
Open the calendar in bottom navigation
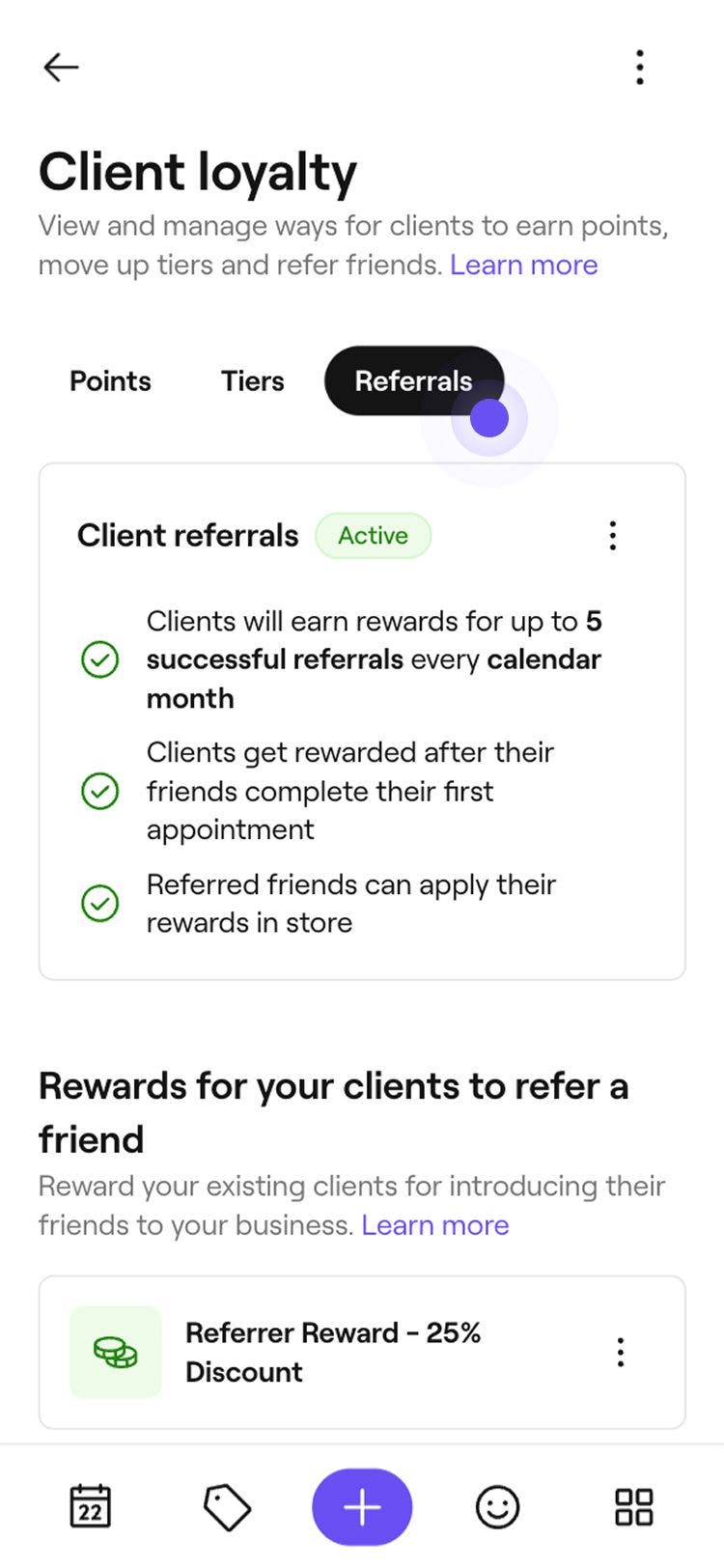coord(91,1506)
